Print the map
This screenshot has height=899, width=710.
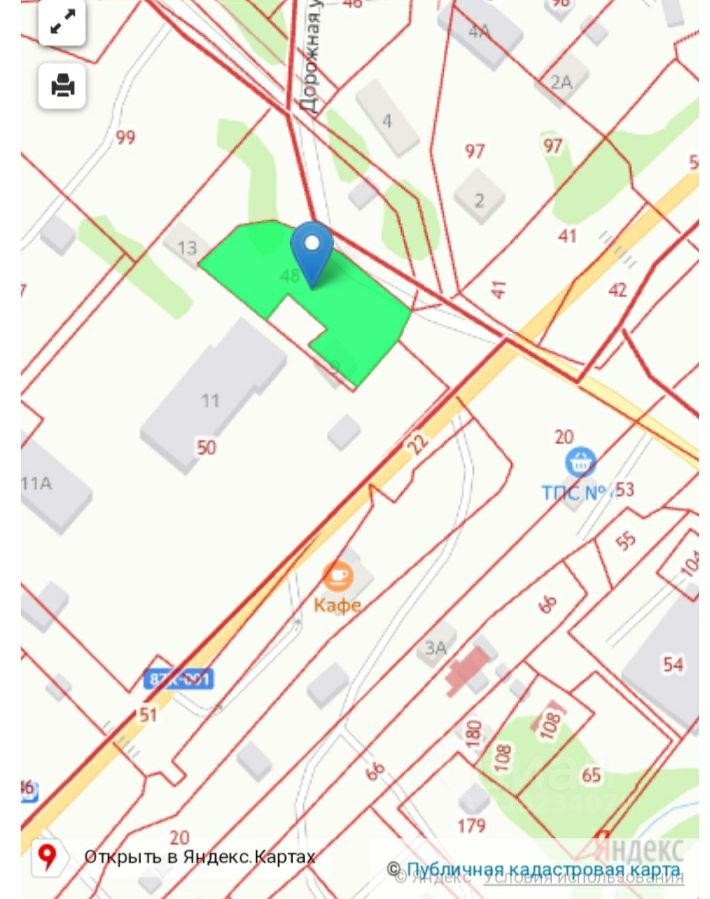click(x=62, y=86)
